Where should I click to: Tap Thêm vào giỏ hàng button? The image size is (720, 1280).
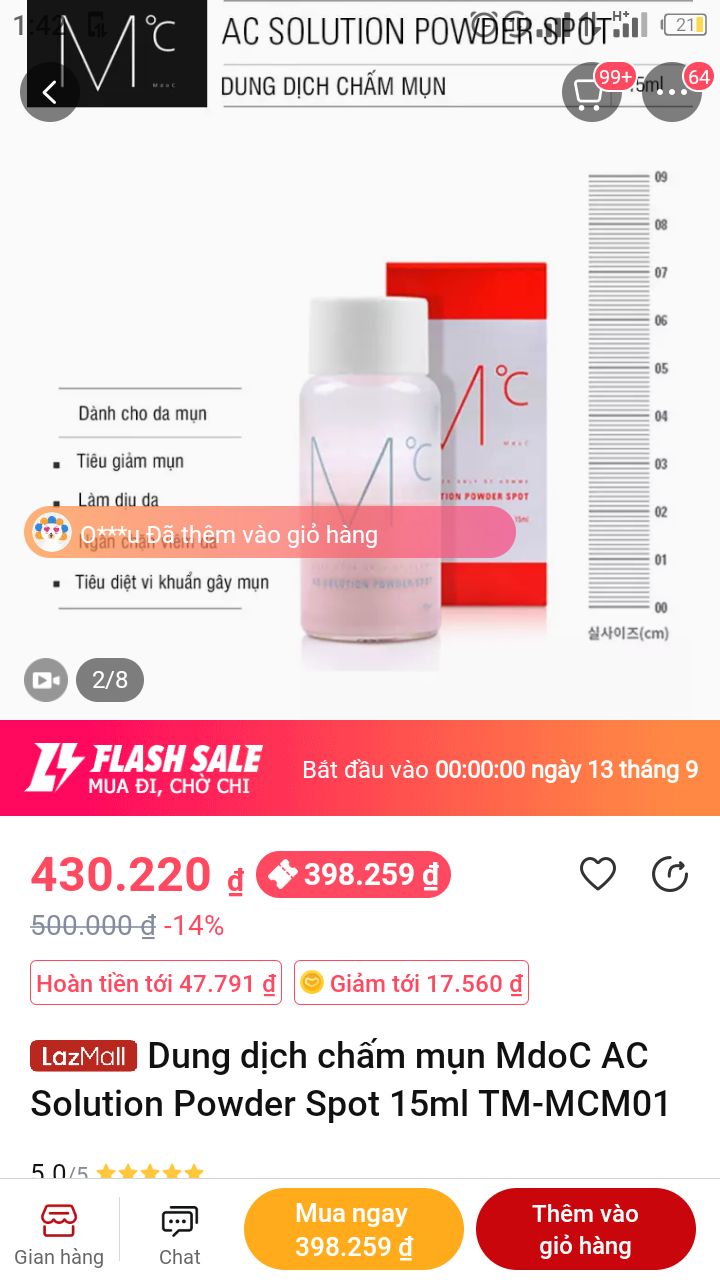click(x=585, y=1230)
